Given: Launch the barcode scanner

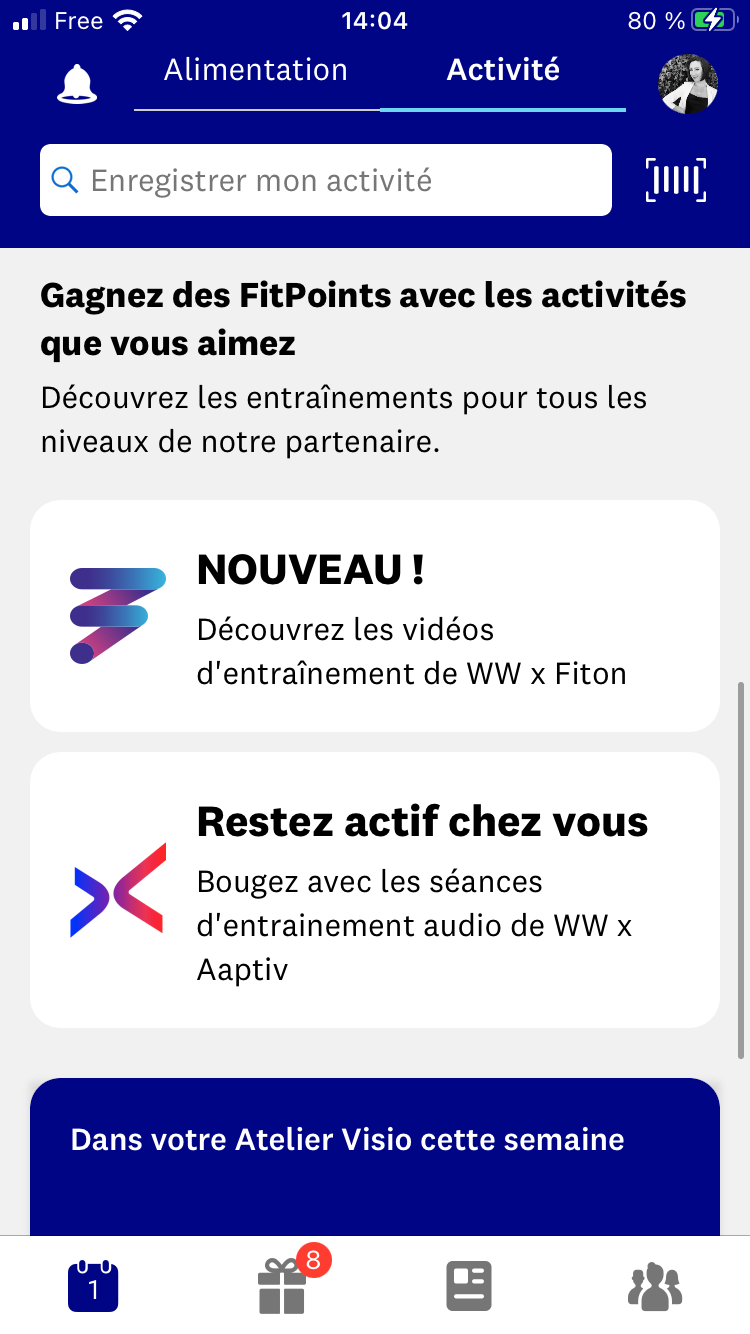Looking at the screenshot, I should coord(676,180).
